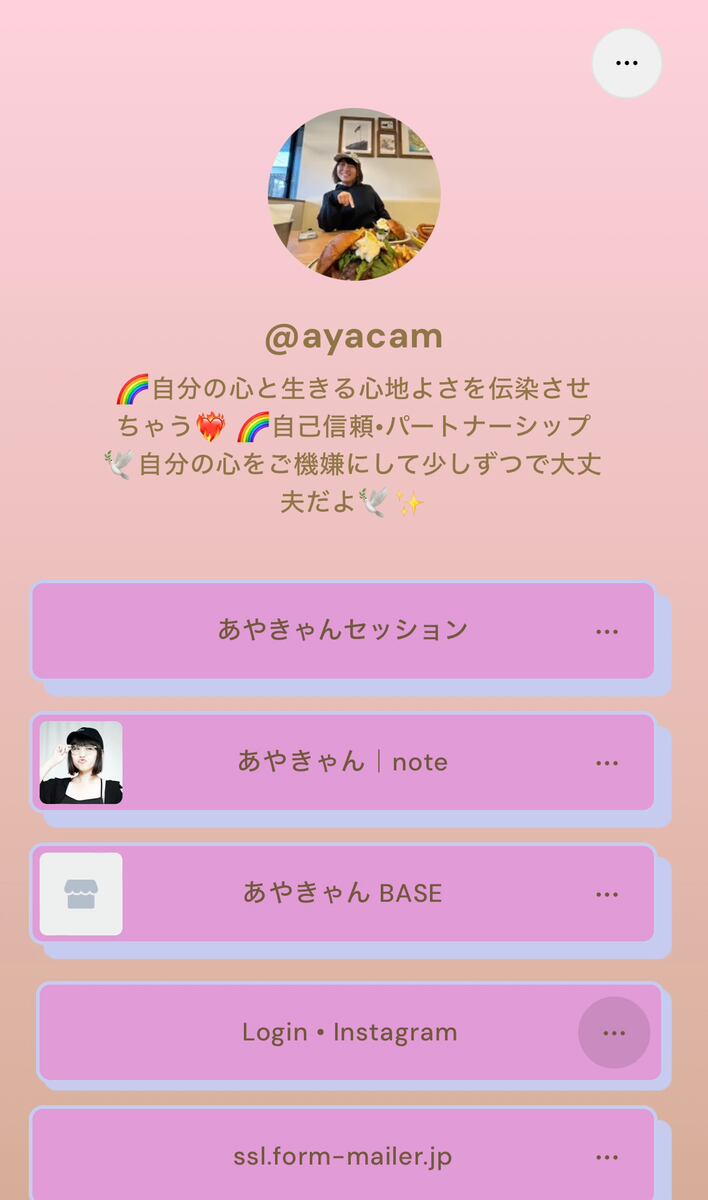Show options for あやきゃんセッション link
The width and height of the screenshot is (708, 1200).
(607, 632)
